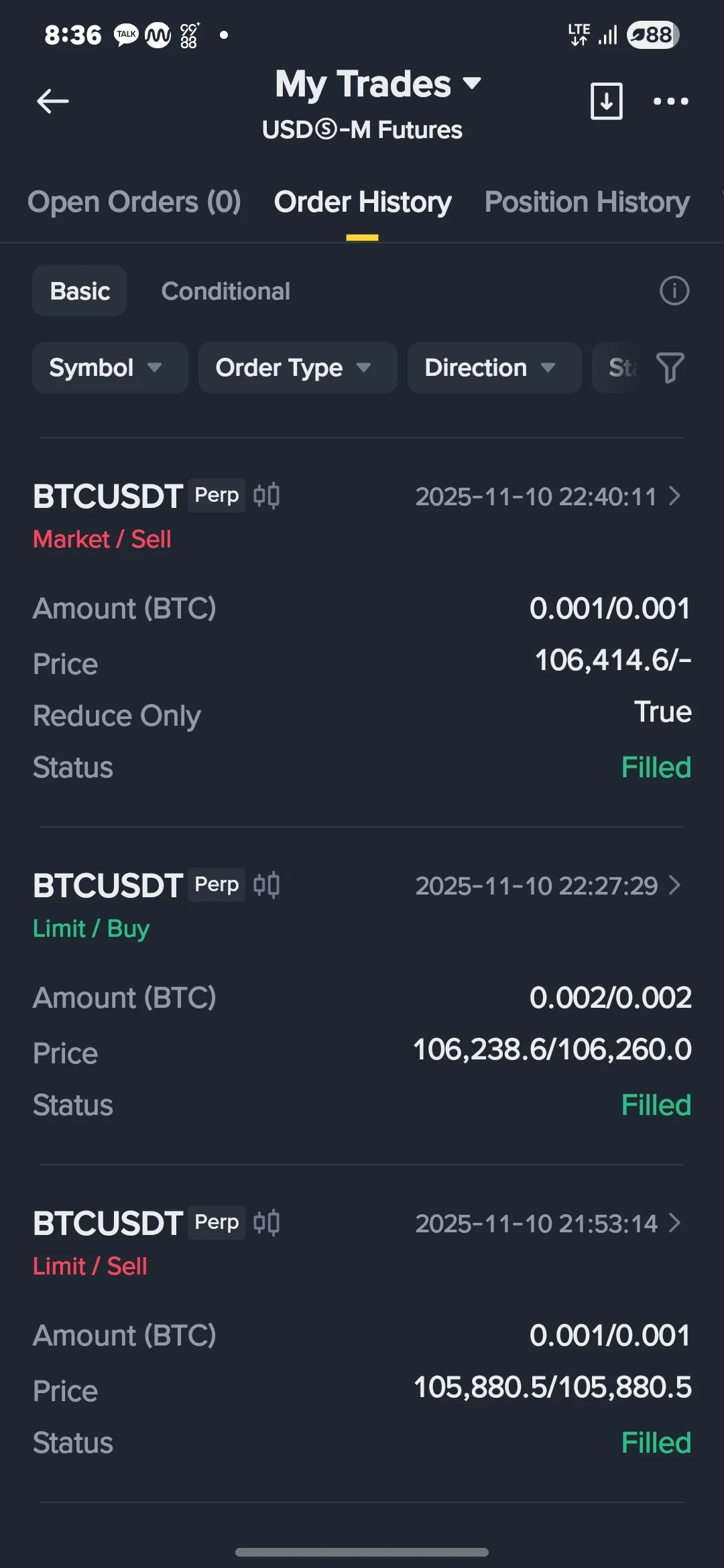Image resolution: width=724 pixels, height=1568 pixels.
Task: Switch to Basic orders view
Action: pos(79,290)
